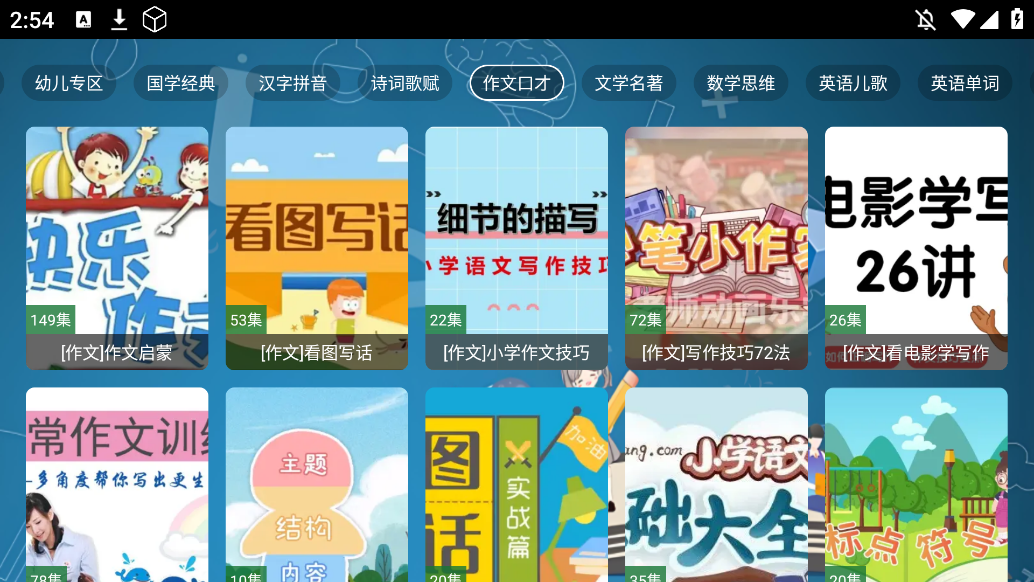Open the 汉字拼音 category

pyautogui.click(x=293, y=83)
